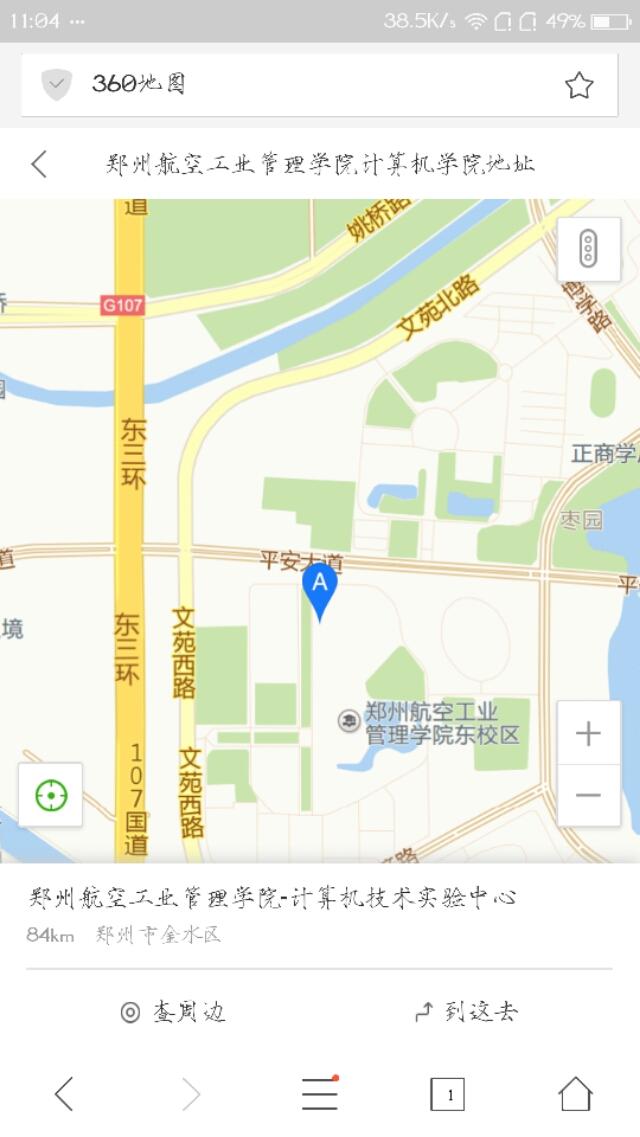Open the browser menu button
640x1137 pixels.
[320, 1093]
